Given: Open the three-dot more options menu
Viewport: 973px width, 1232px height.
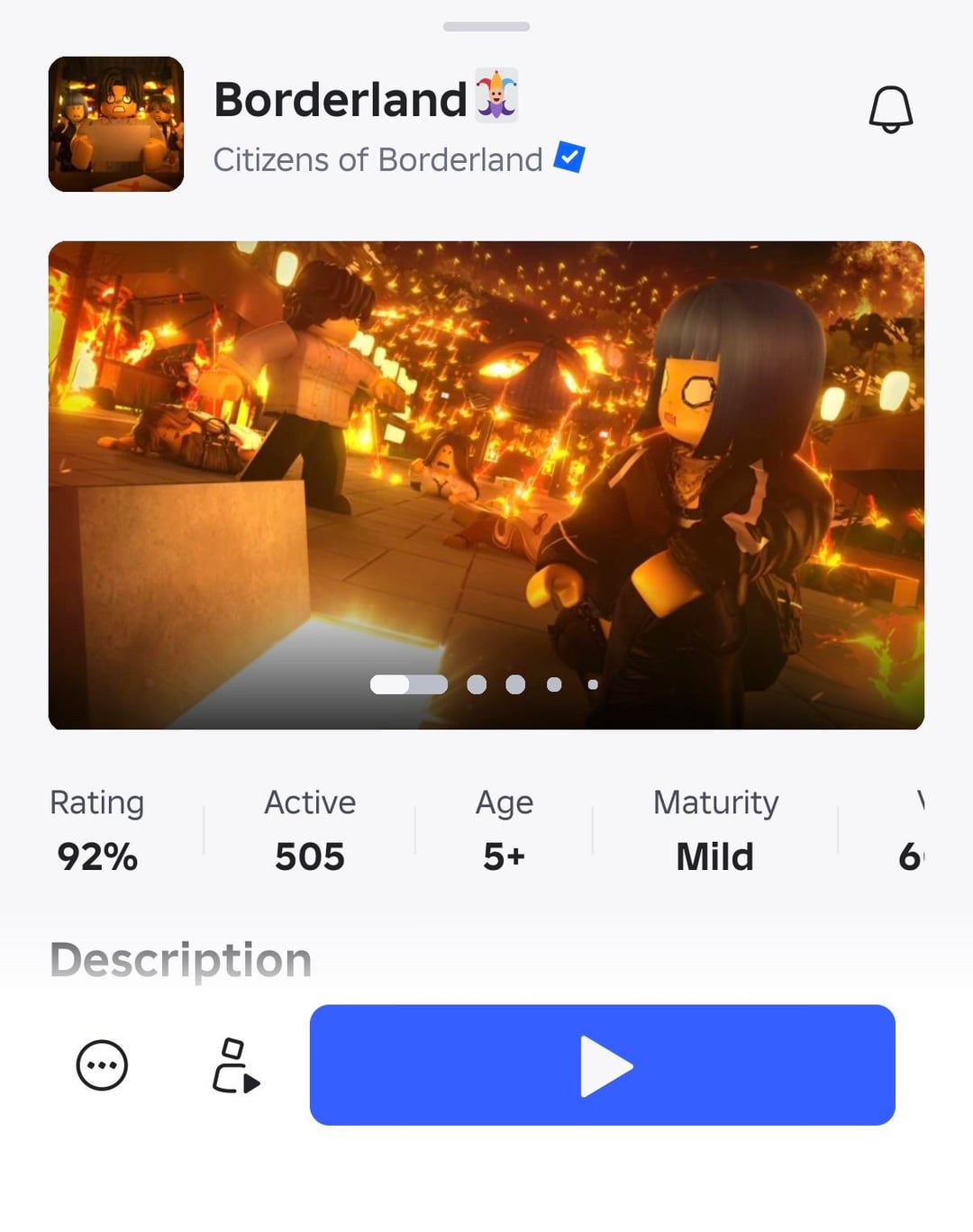Looking at the screenshot, I should [x=102, y=1065].
